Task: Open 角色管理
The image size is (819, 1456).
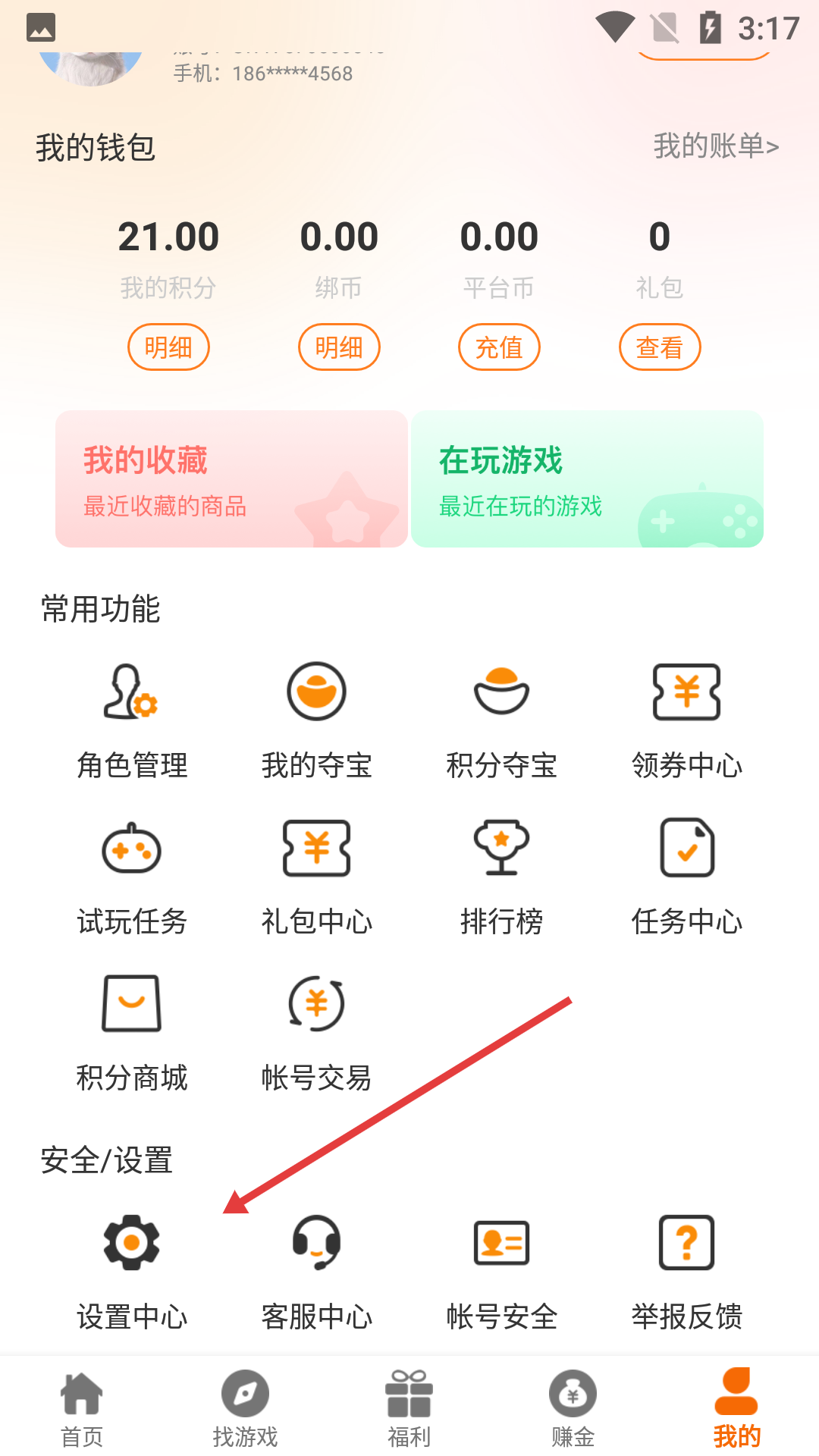Action: pyautogui.click(x=132, y=720)
